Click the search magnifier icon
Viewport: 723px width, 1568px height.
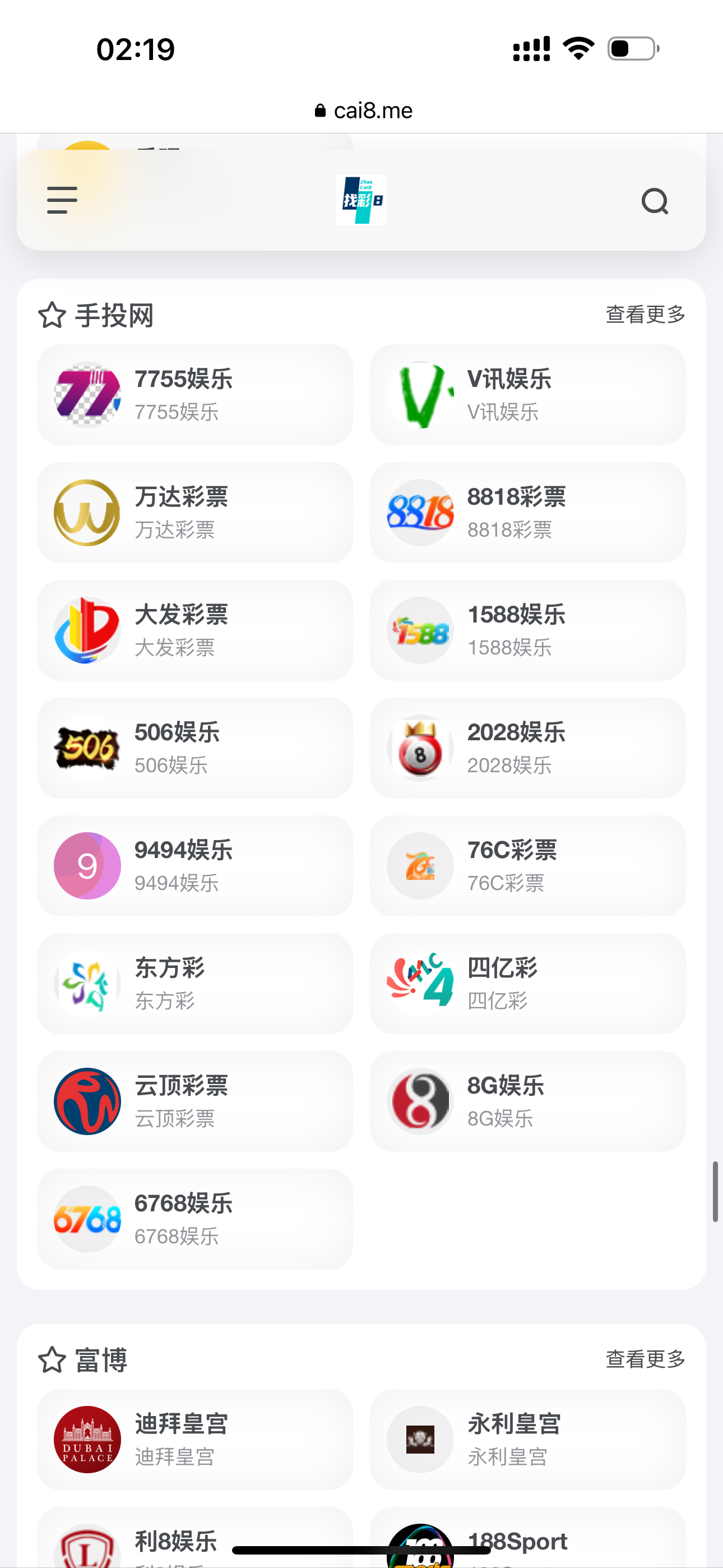pyautogui.click(x=655, y=201)
